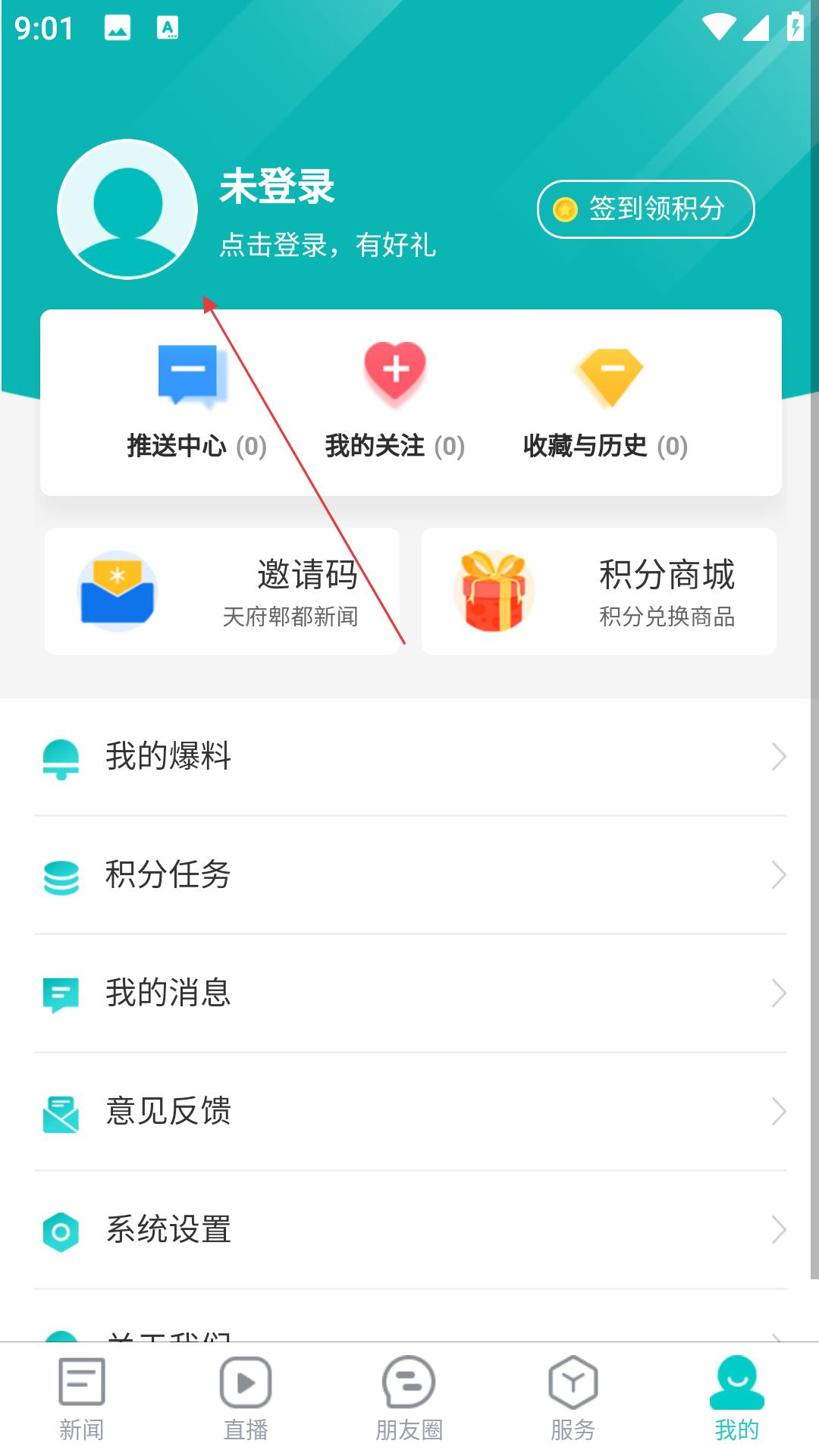Open 我的爆料 row
Screen dimensions: 819x1456
coord(410,757)
